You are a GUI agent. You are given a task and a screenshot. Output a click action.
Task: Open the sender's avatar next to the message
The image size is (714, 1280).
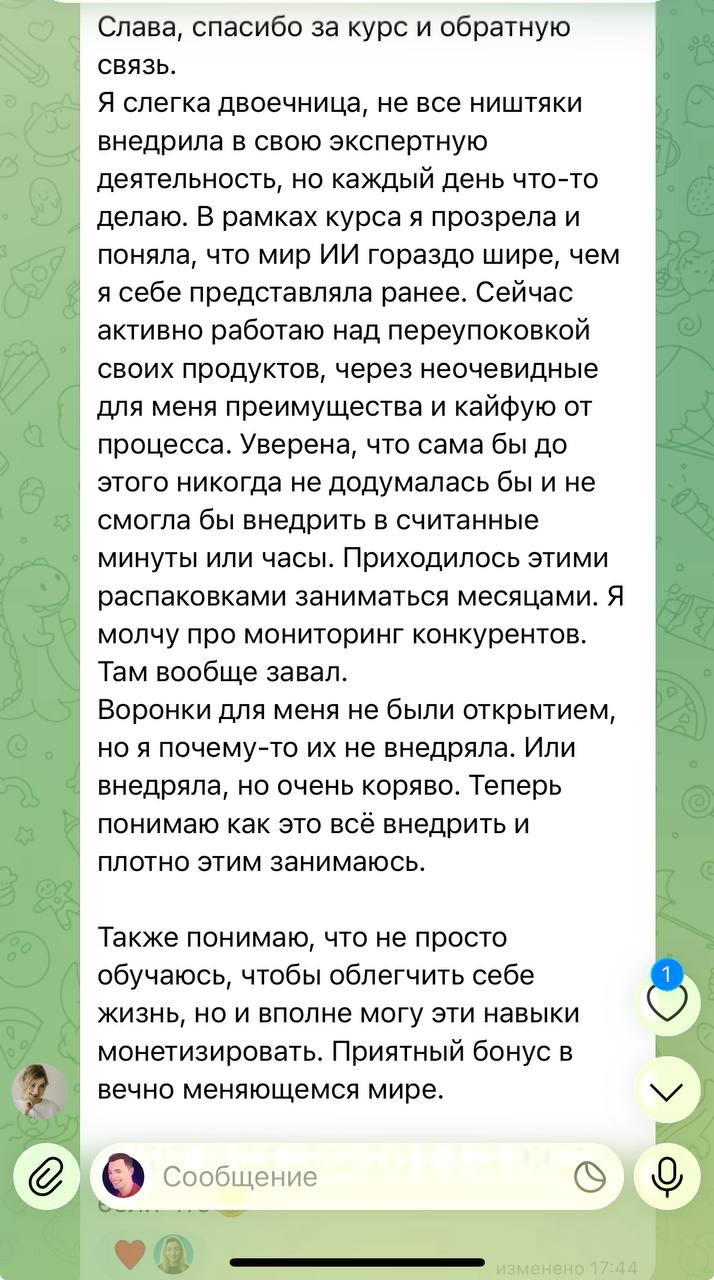(x=40, y=1090)
